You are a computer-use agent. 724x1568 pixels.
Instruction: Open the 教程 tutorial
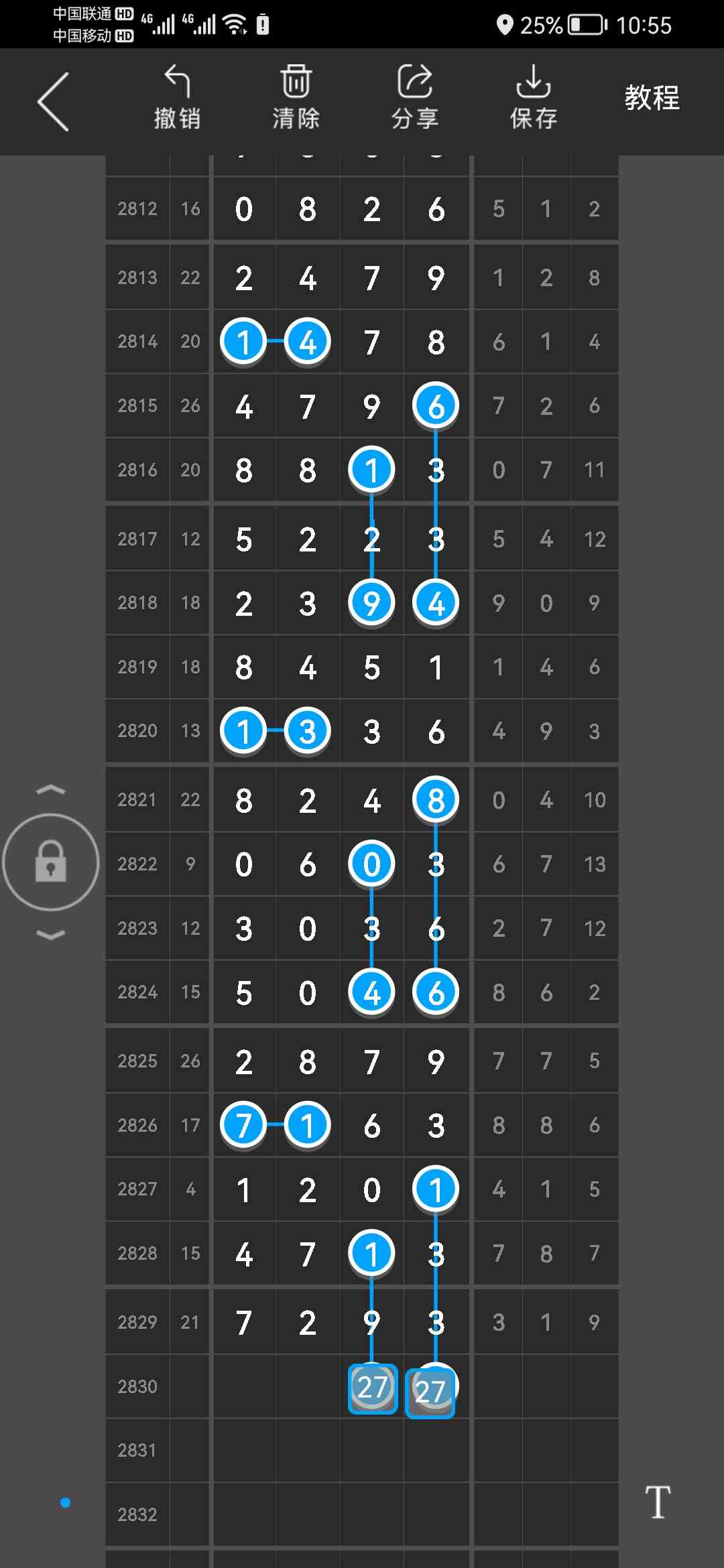(x=652, y=98)
